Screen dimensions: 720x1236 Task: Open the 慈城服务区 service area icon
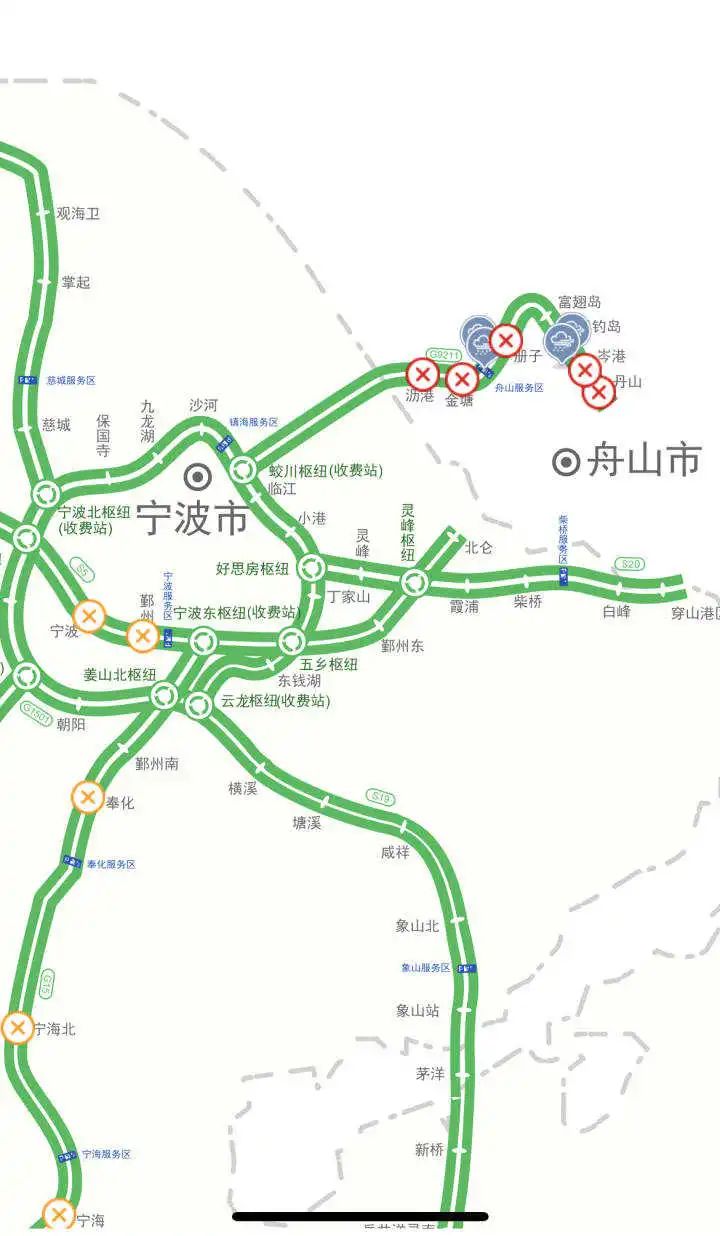click(x=28, y=380)
